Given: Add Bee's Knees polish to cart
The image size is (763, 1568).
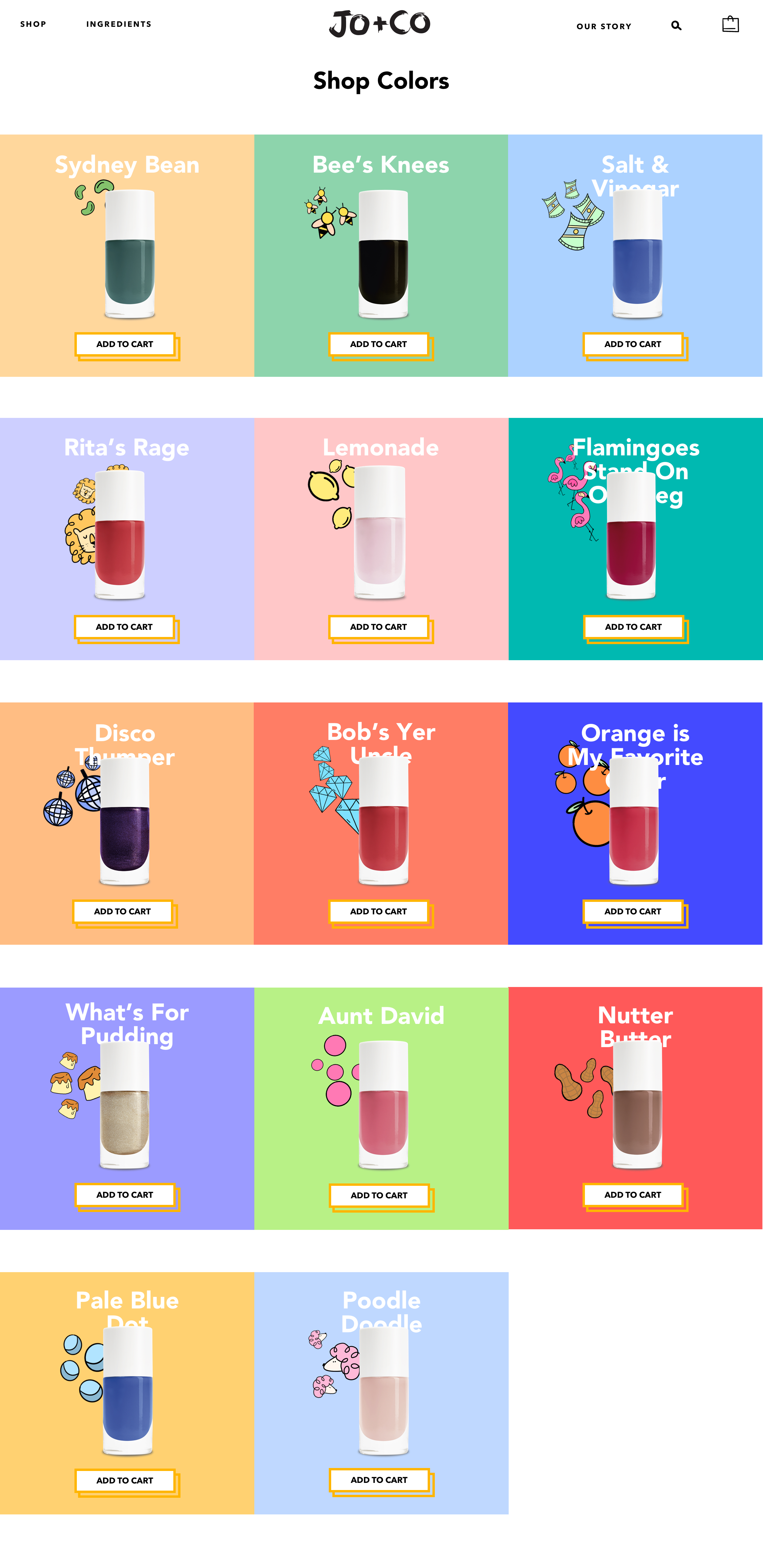Looking at the screenshot, I should tap(379, 344).
